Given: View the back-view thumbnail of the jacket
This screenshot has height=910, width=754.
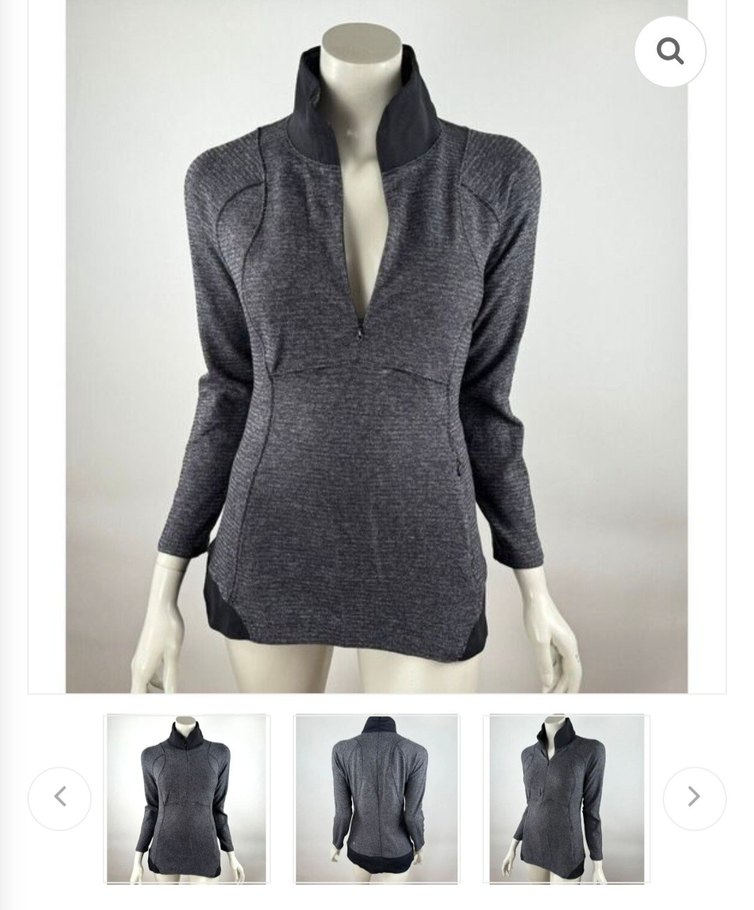Looking at the screenshot, I should tap(376, 798).
